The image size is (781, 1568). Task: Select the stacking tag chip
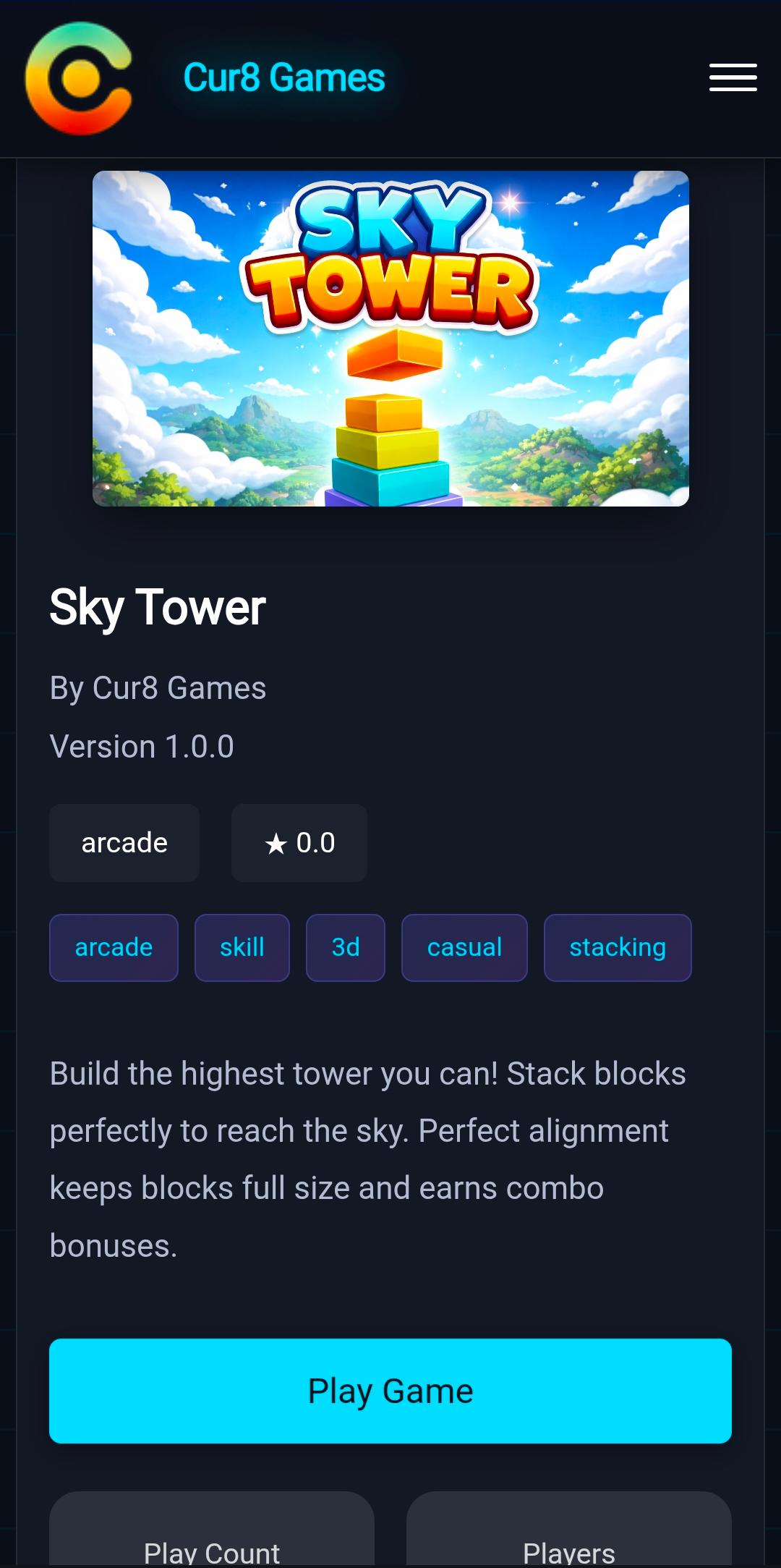(x=617, y=947)
